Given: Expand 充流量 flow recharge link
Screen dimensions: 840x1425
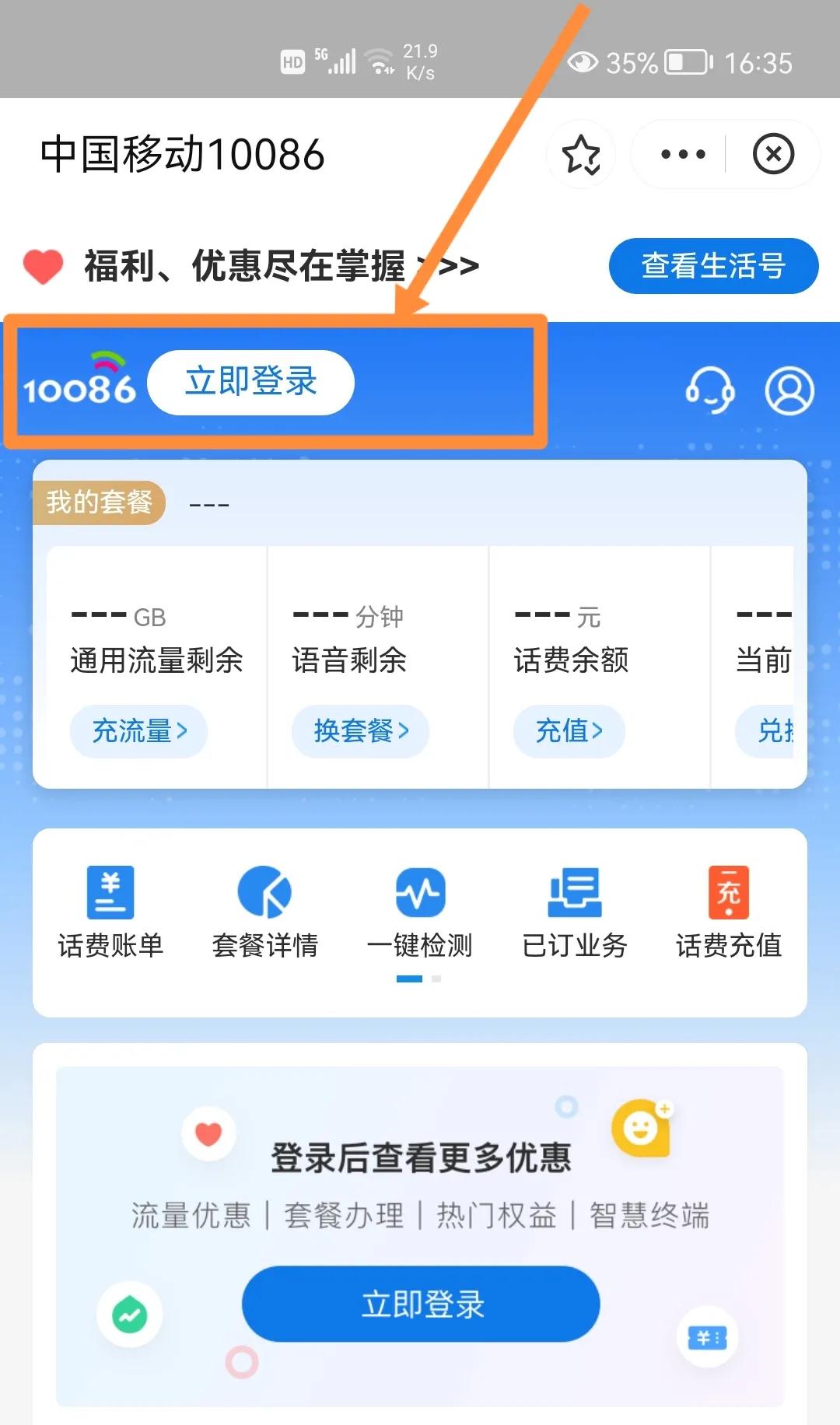Looking at the screenshot, I should [138, 730].
